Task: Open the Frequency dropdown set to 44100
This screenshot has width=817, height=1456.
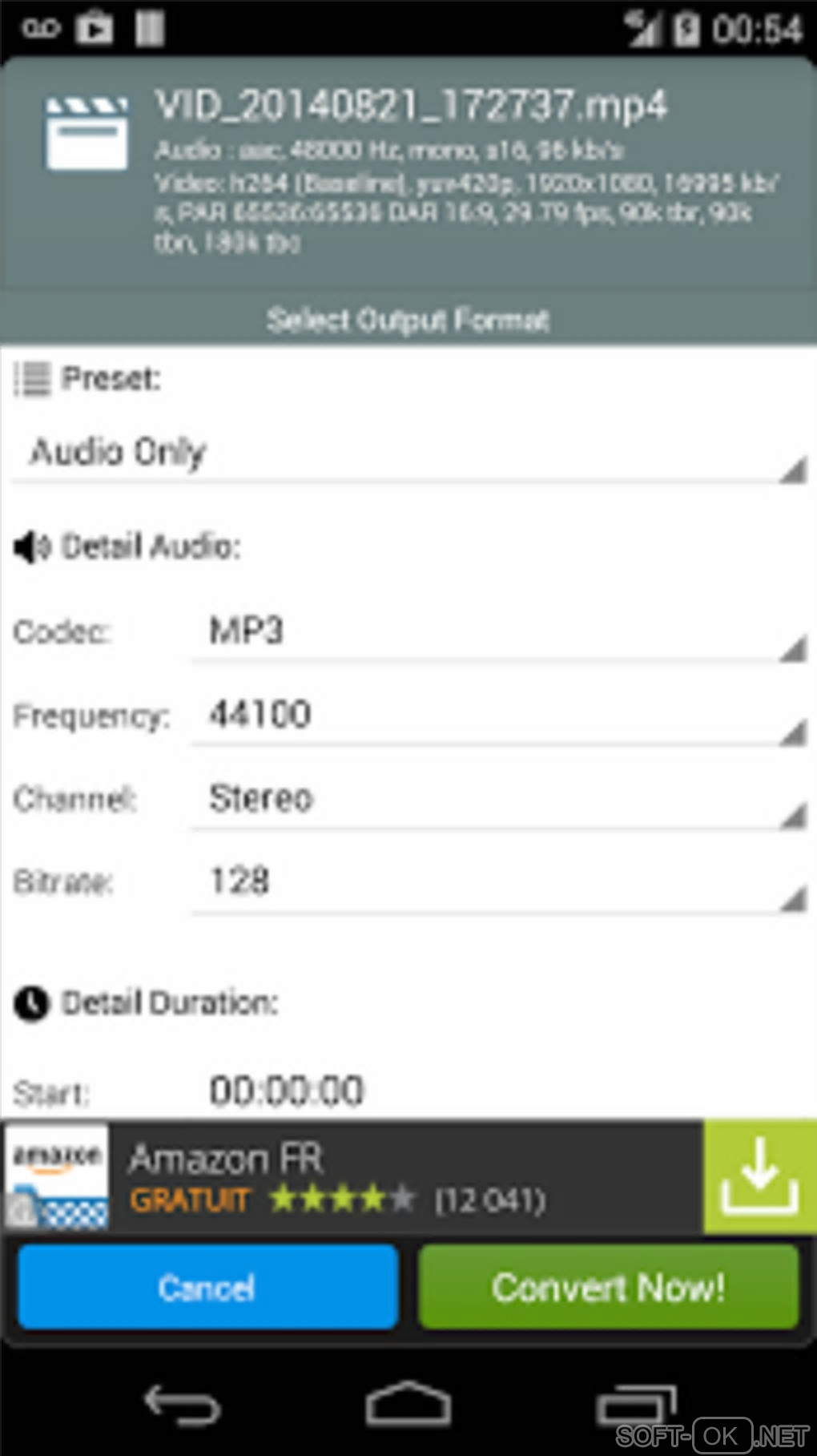Action: click(x=497, y=716)
